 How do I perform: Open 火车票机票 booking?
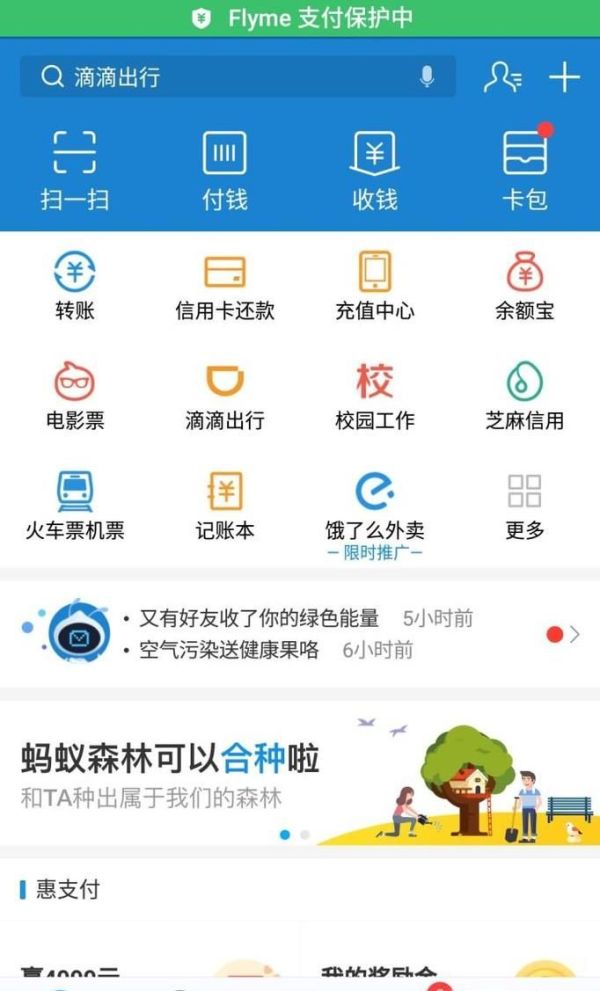[x=75, y=506]
